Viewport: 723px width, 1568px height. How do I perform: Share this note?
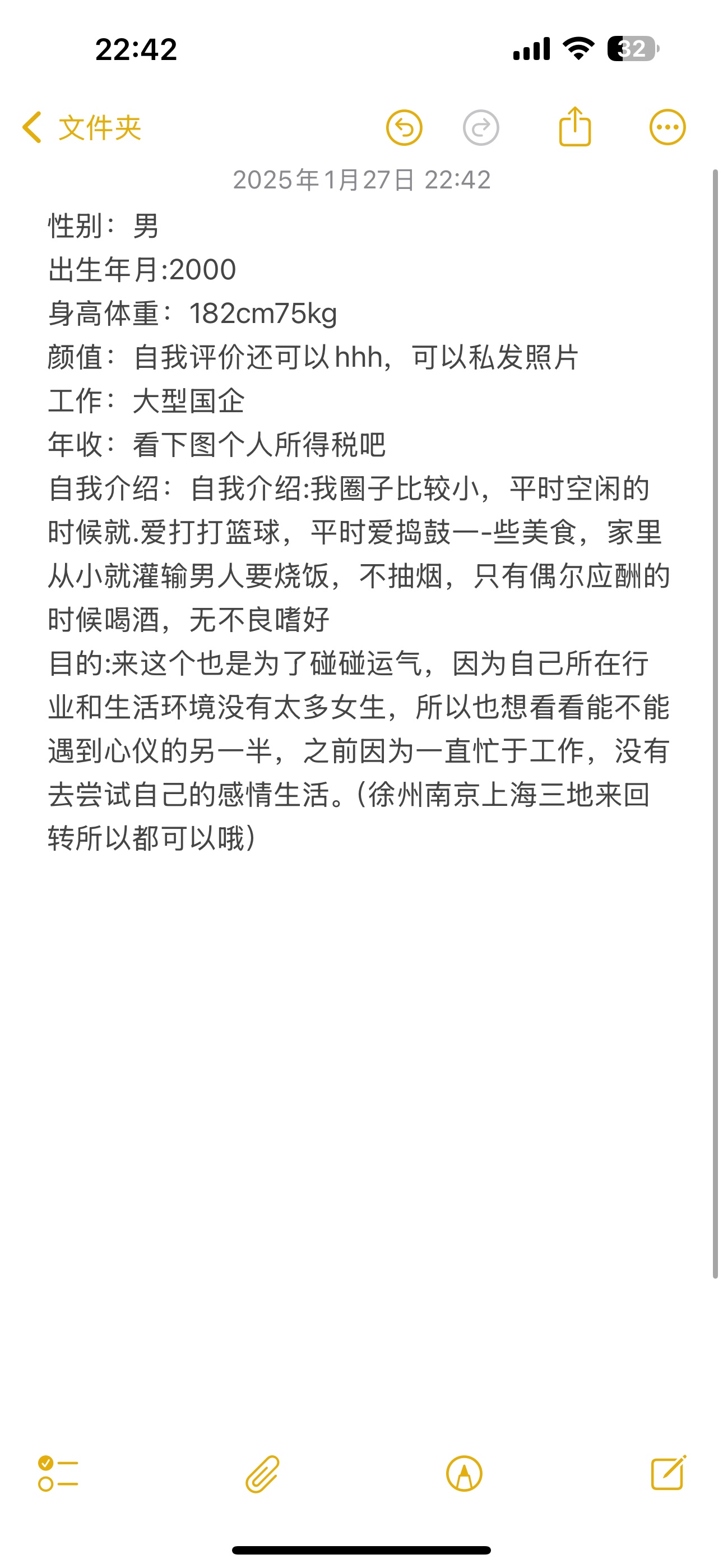pyautogui.click(x=574, y=126)
